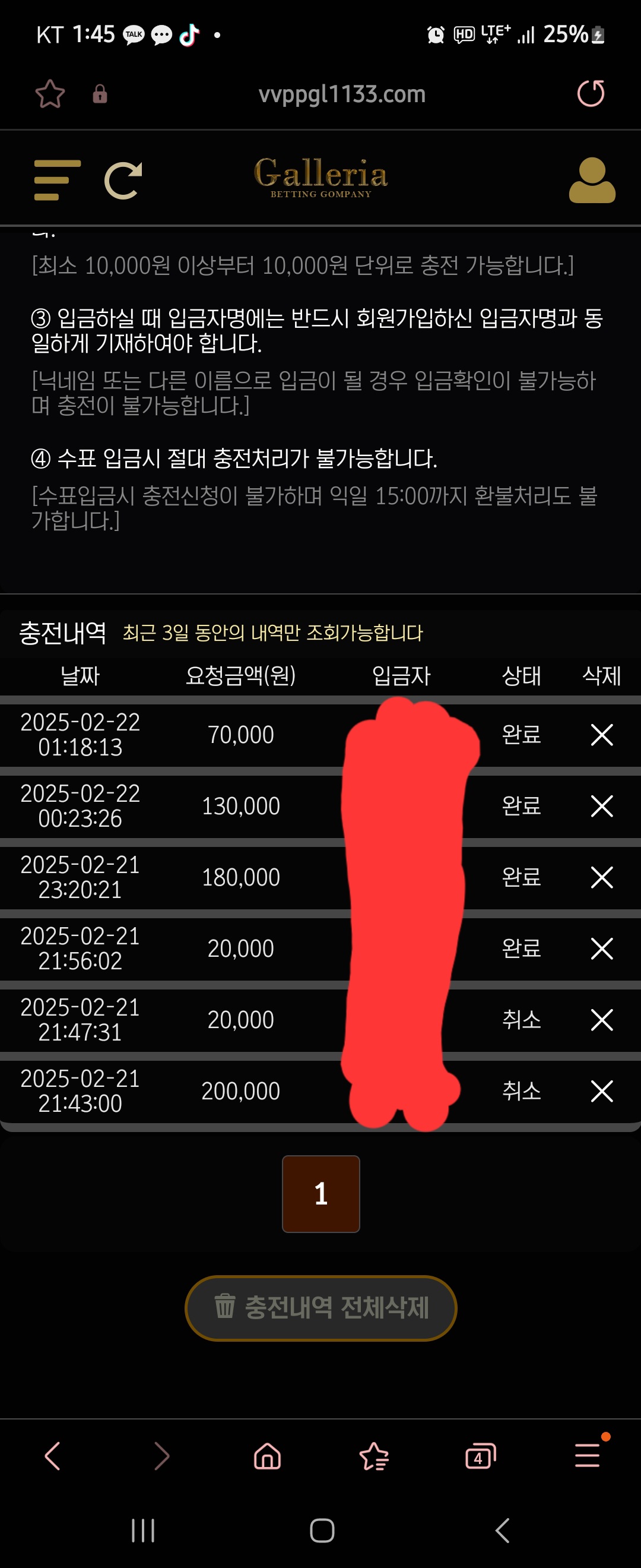Delete the 21:56:02 charge entry
The height and width of the screenshot is (1568, 641).
(601, 949)
